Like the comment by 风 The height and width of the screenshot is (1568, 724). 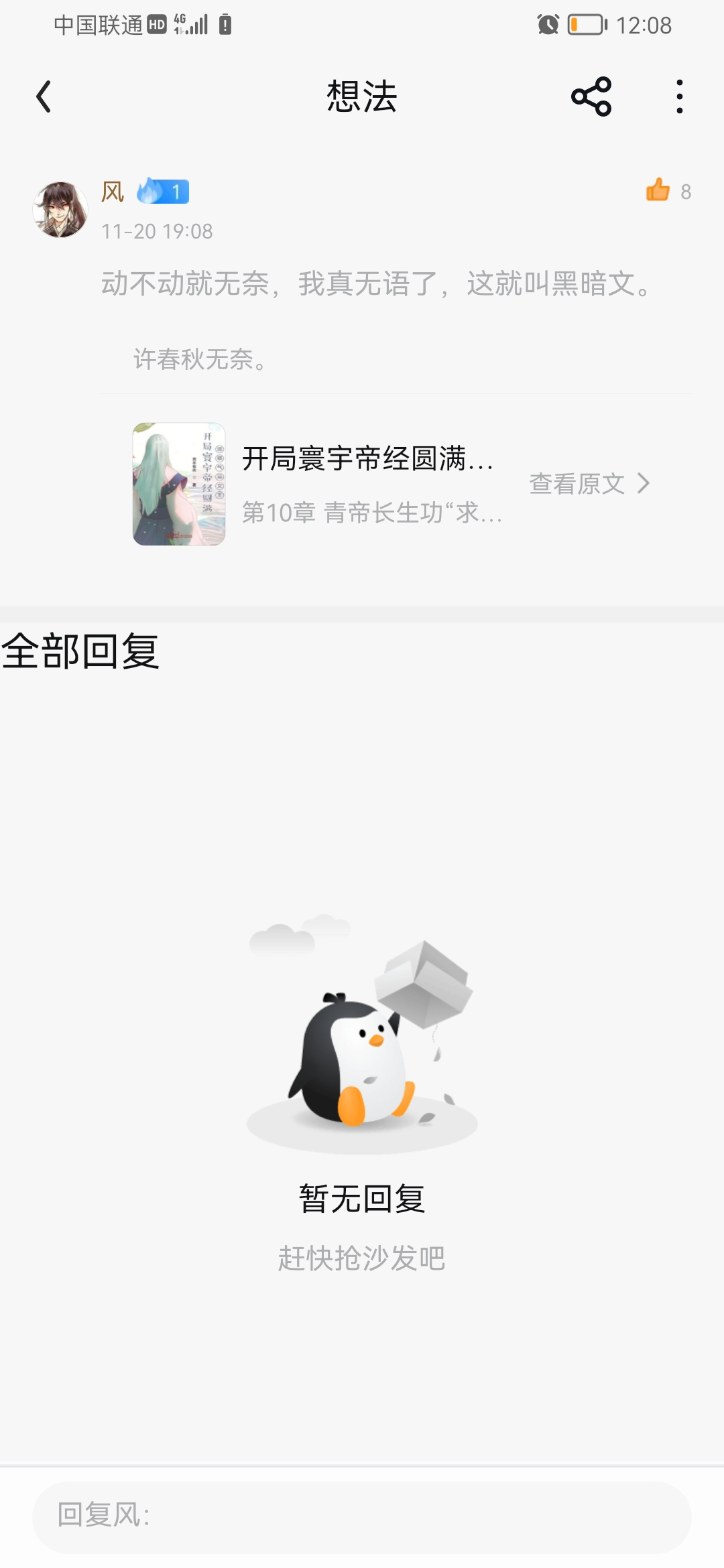[658, 191]
